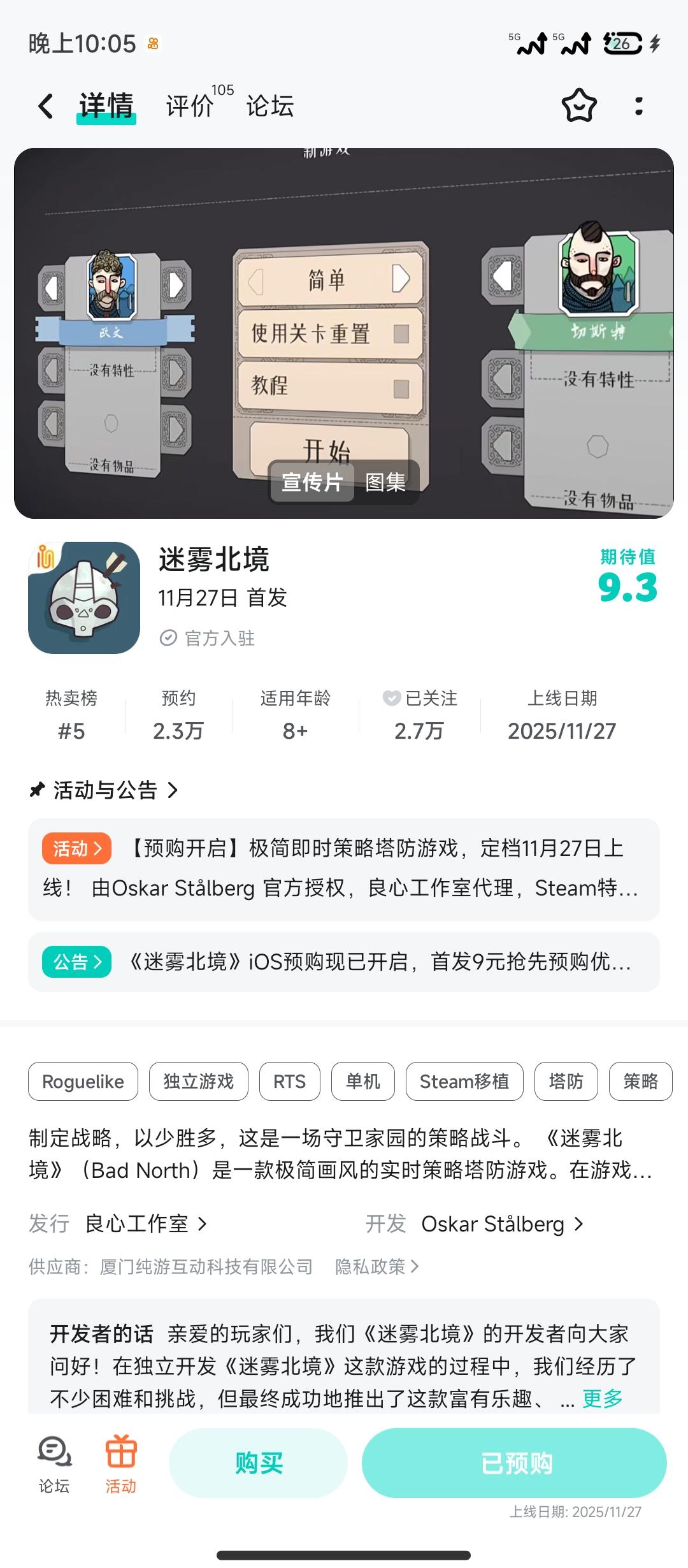Toggle the 使用关卡重置 checkbox
The image size is (688, 1568).
coord(401,333)
